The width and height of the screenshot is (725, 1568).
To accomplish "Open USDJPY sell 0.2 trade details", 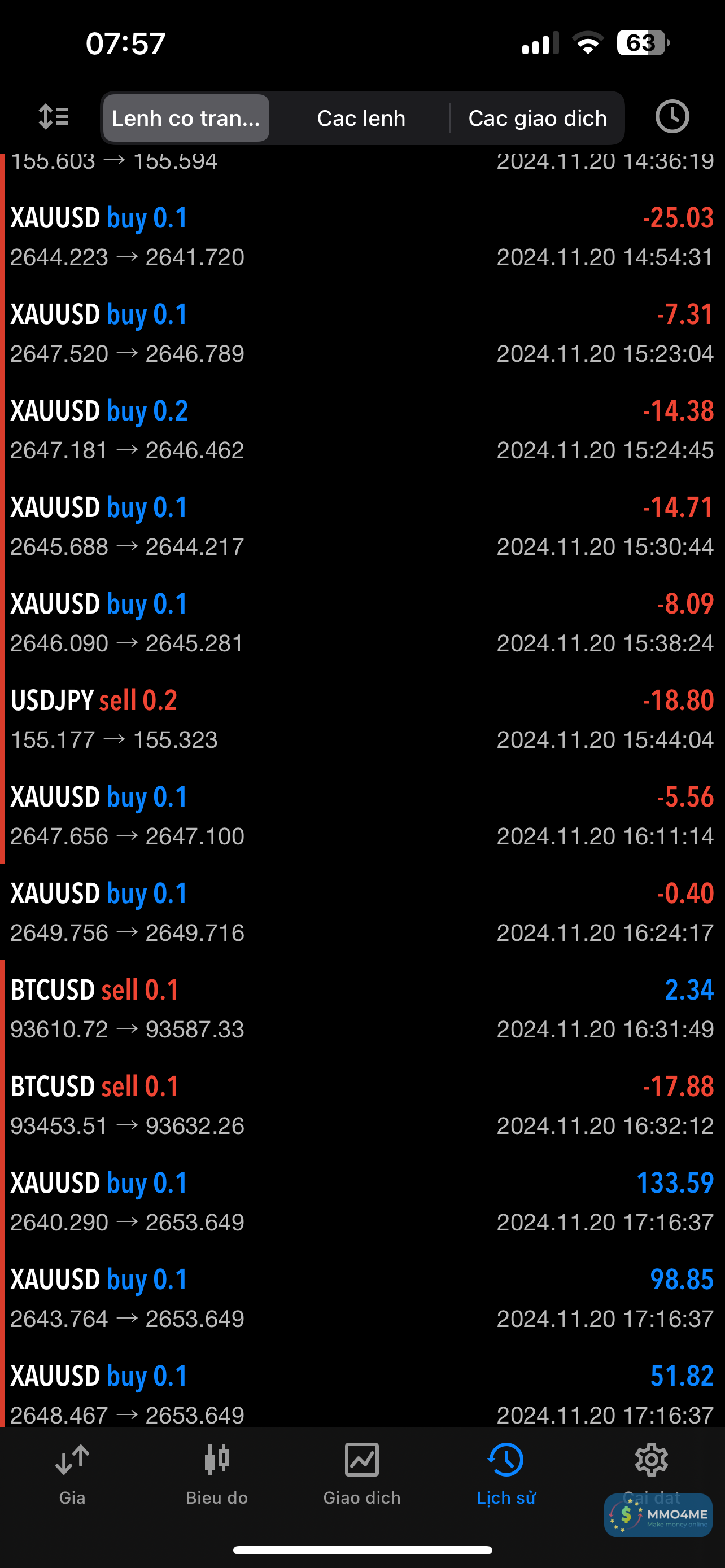I will click(x=362, y=720).
